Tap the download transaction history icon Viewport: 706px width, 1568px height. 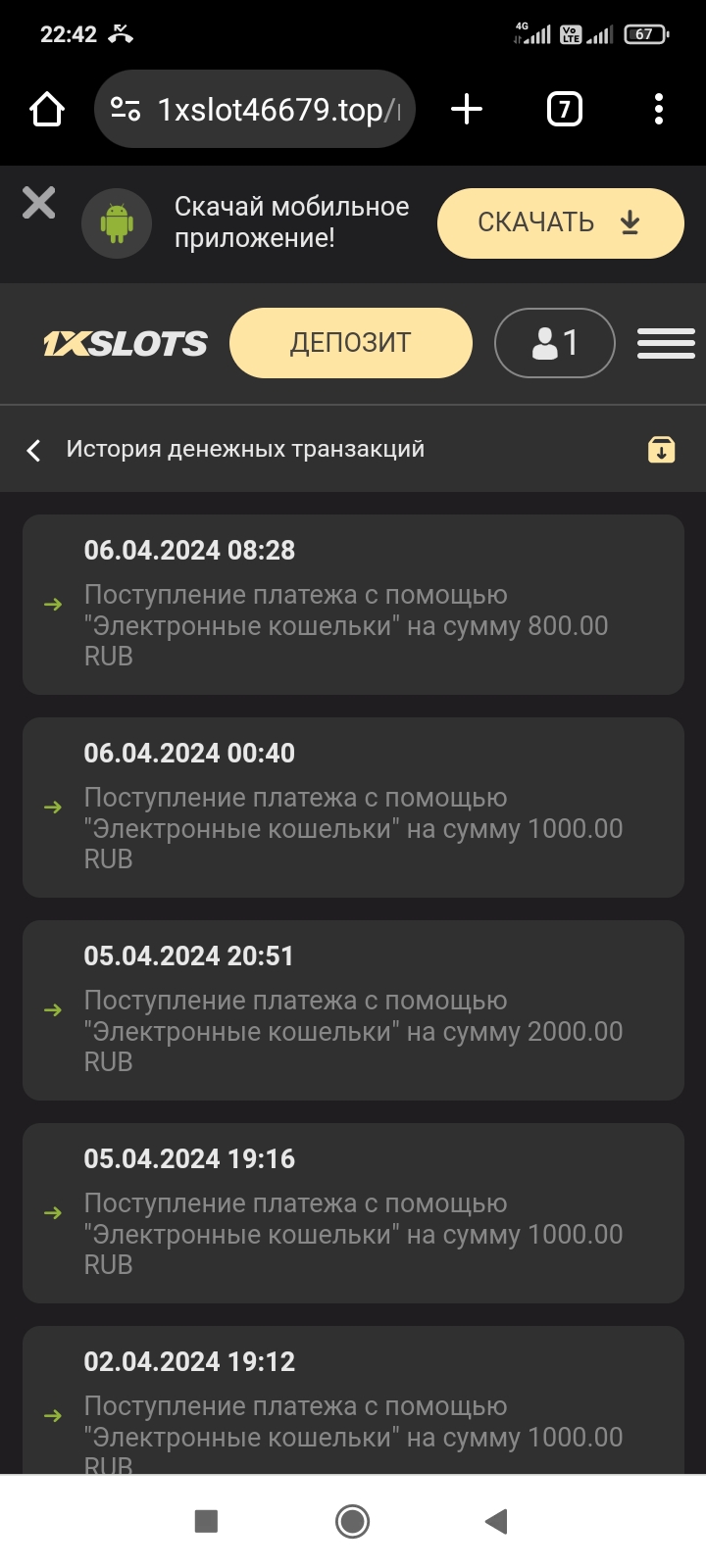(662, 450)
